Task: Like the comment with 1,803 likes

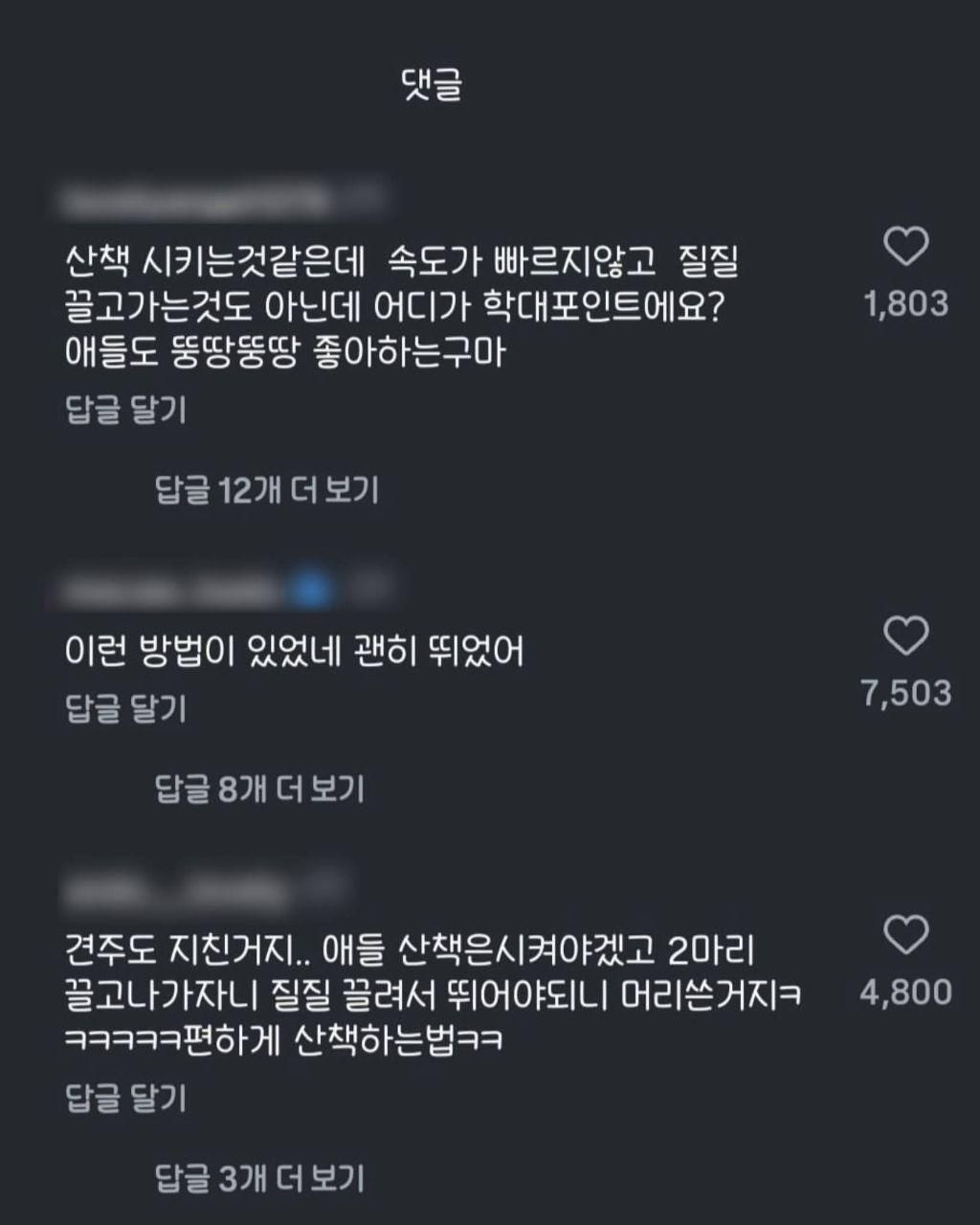Action: [x=904, y=247]
